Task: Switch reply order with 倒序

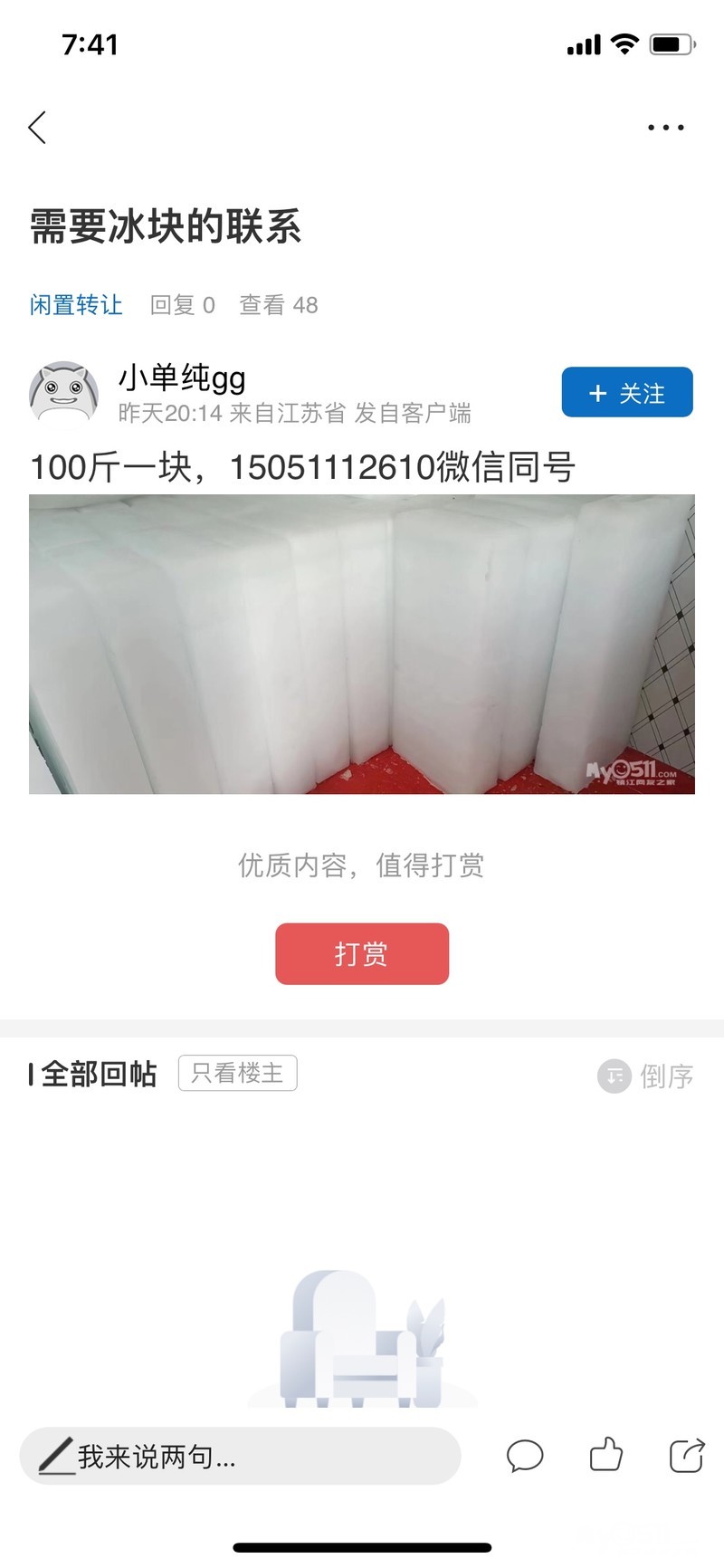Action: click(646, 1076)
